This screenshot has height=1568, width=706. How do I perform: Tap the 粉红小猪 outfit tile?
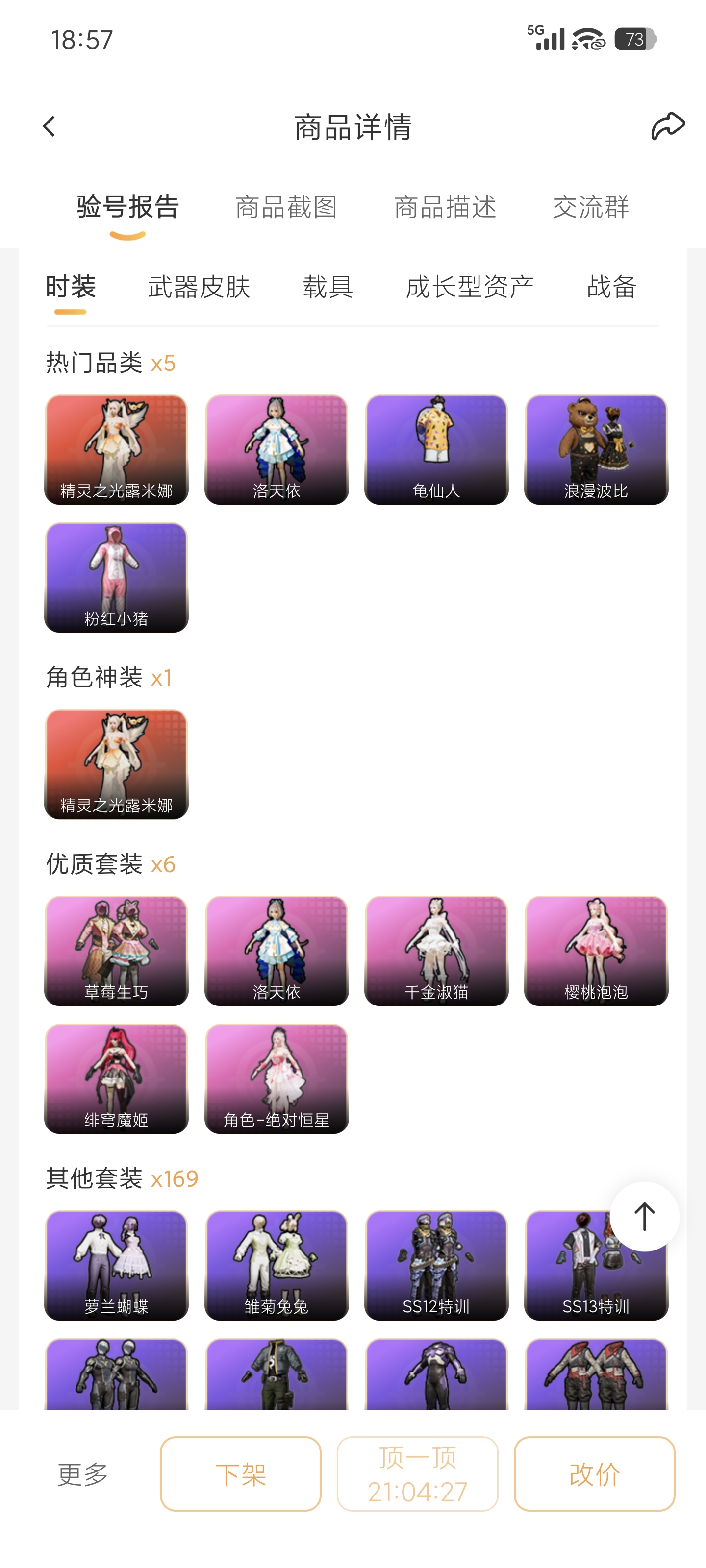coord(116,578)
